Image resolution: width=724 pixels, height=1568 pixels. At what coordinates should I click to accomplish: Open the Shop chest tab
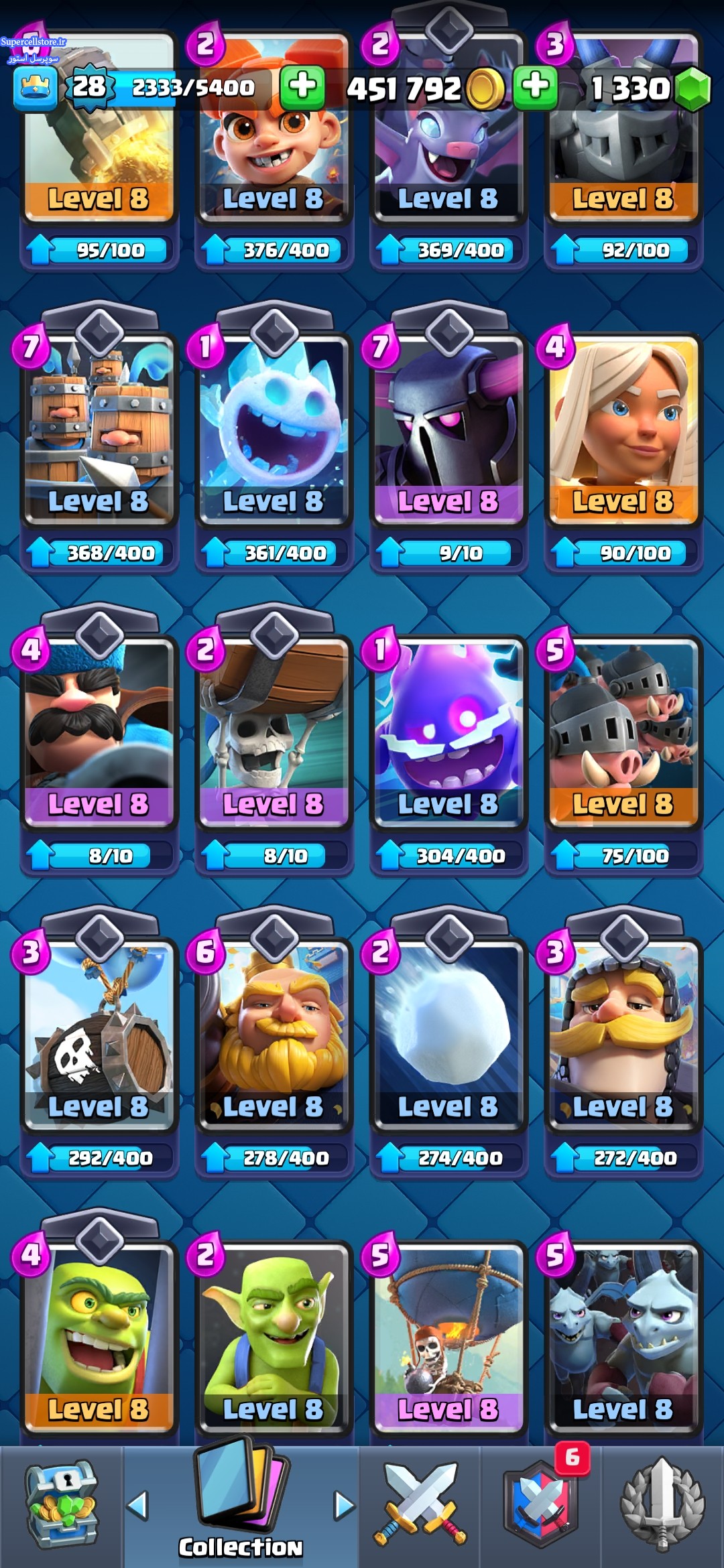pyautogui.click(x=62, y=1505)
